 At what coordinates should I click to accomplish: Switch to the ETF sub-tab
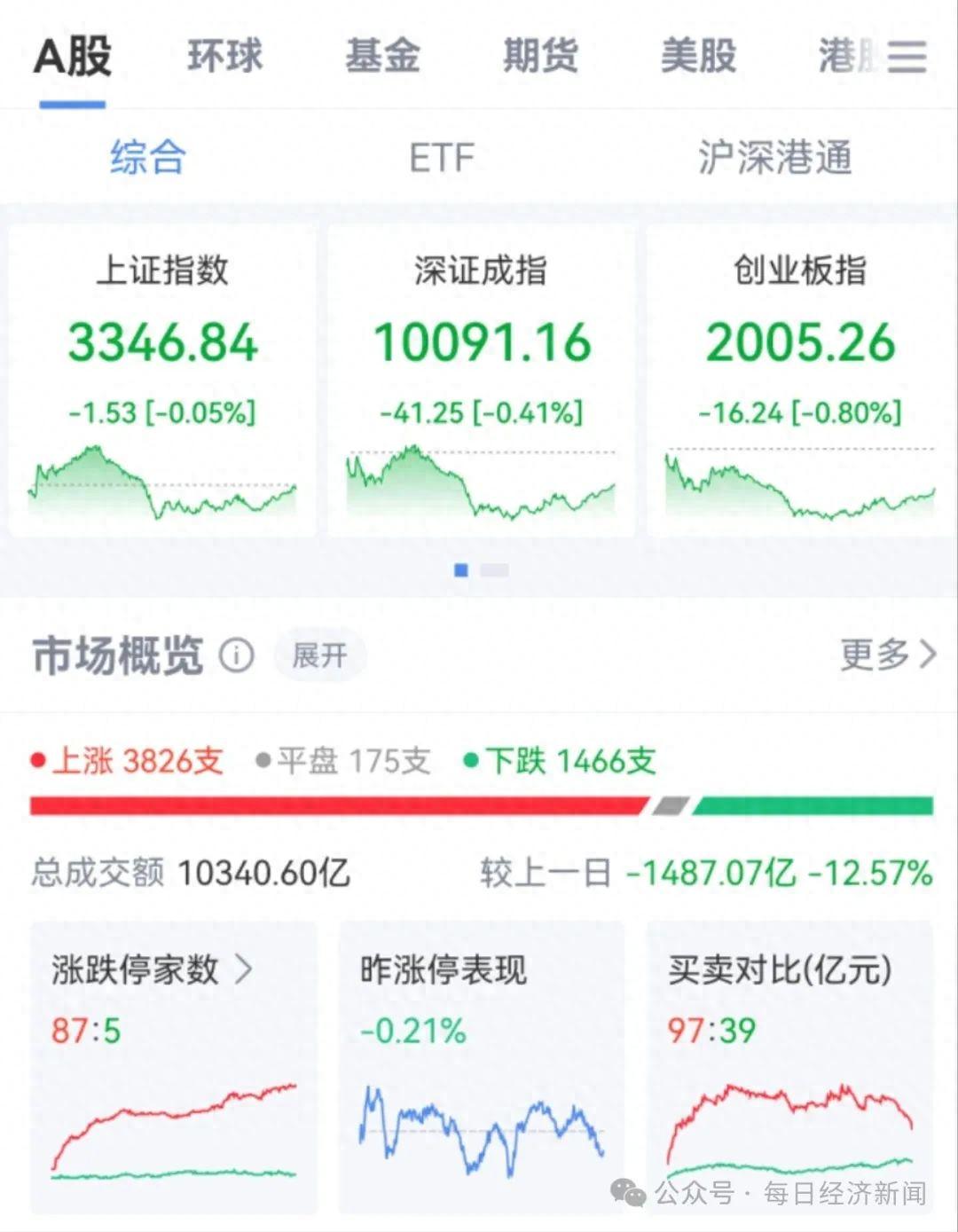pyautogui.click(x=442, y=159)
